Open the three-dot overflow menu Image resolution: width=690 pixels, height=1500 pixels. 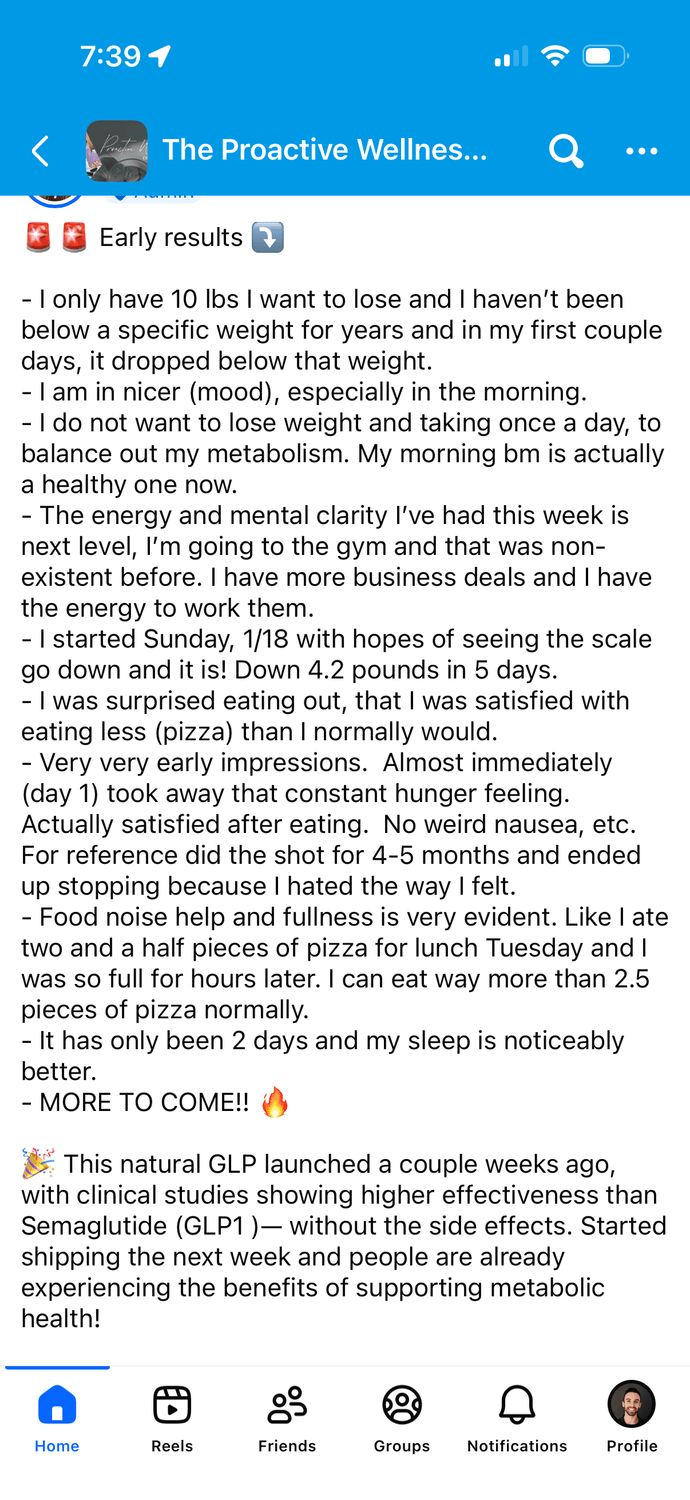[641, 151]
